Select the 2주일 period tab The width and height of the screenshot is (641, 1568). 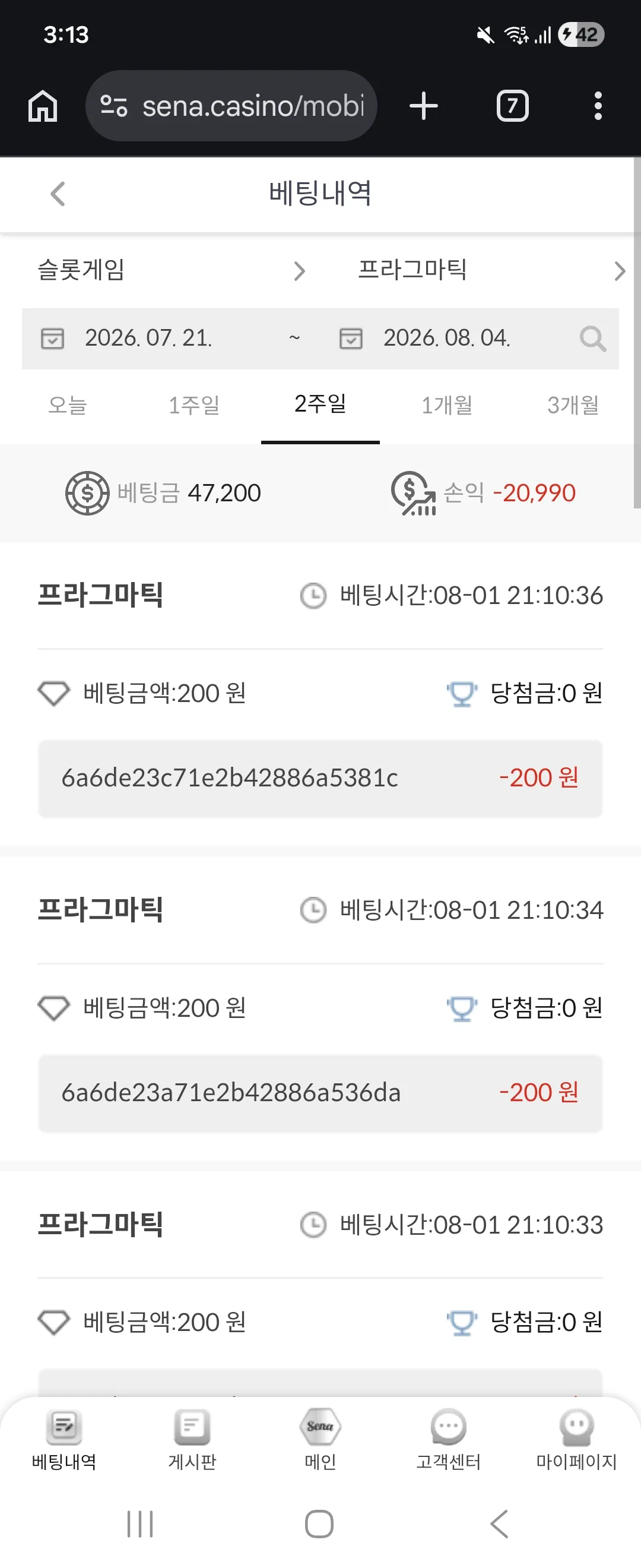coord(320,403)
